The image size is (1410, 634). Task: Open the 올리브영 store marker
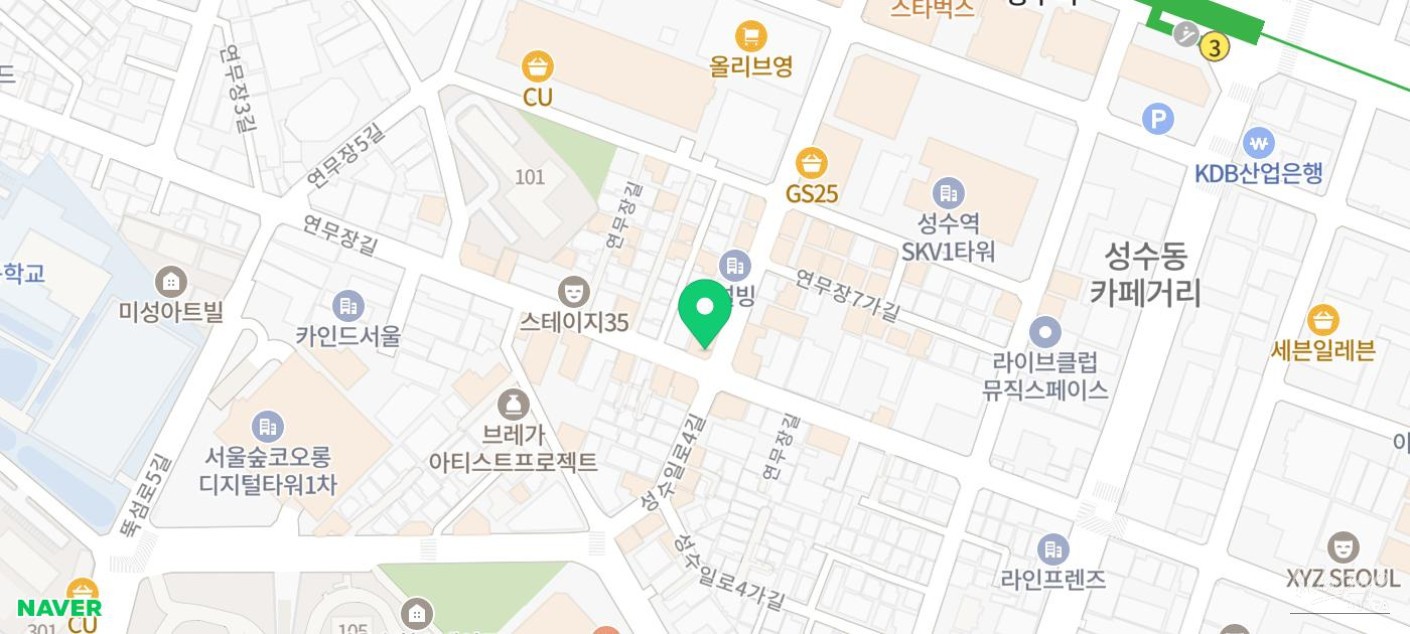point(751,37)
